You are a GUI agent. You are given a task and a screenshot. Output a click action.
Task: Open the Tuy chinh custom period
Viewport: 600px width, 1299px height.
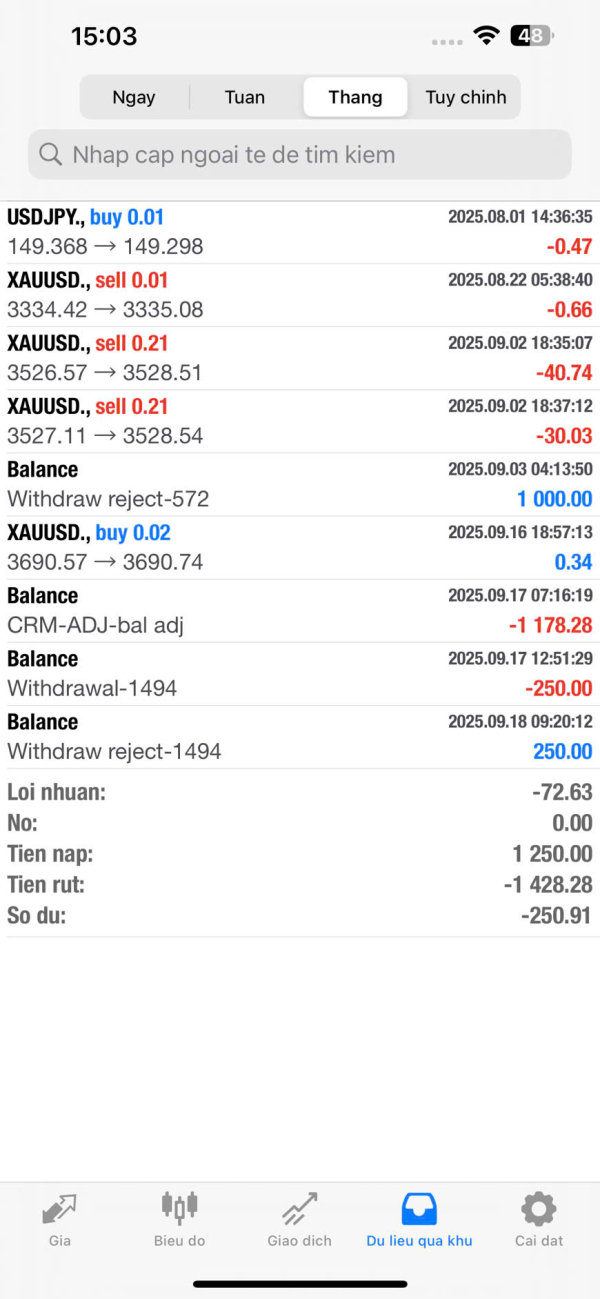tap(466, 97)
